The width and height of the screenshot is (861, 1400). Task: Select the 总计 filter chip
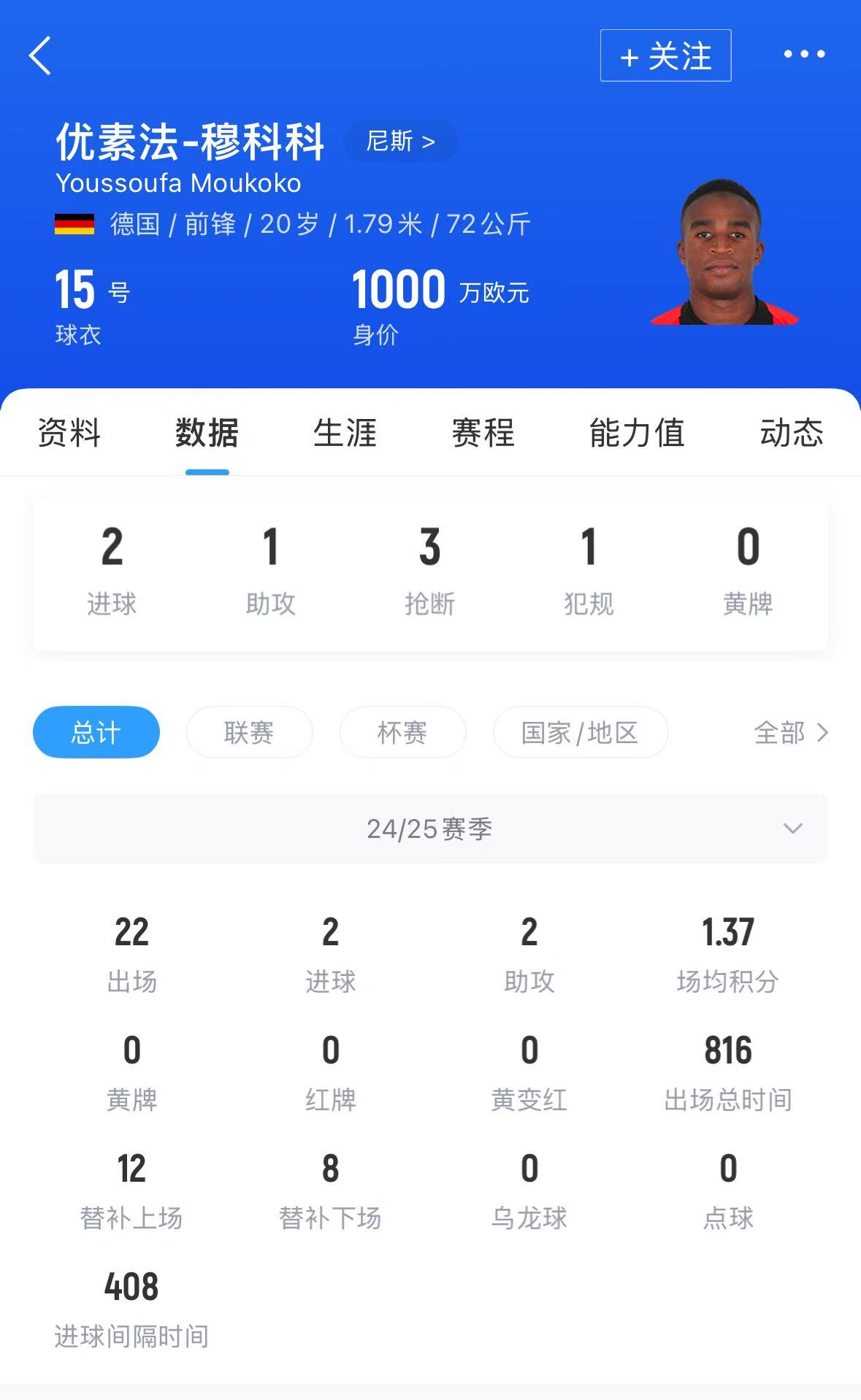coord(96,732)
